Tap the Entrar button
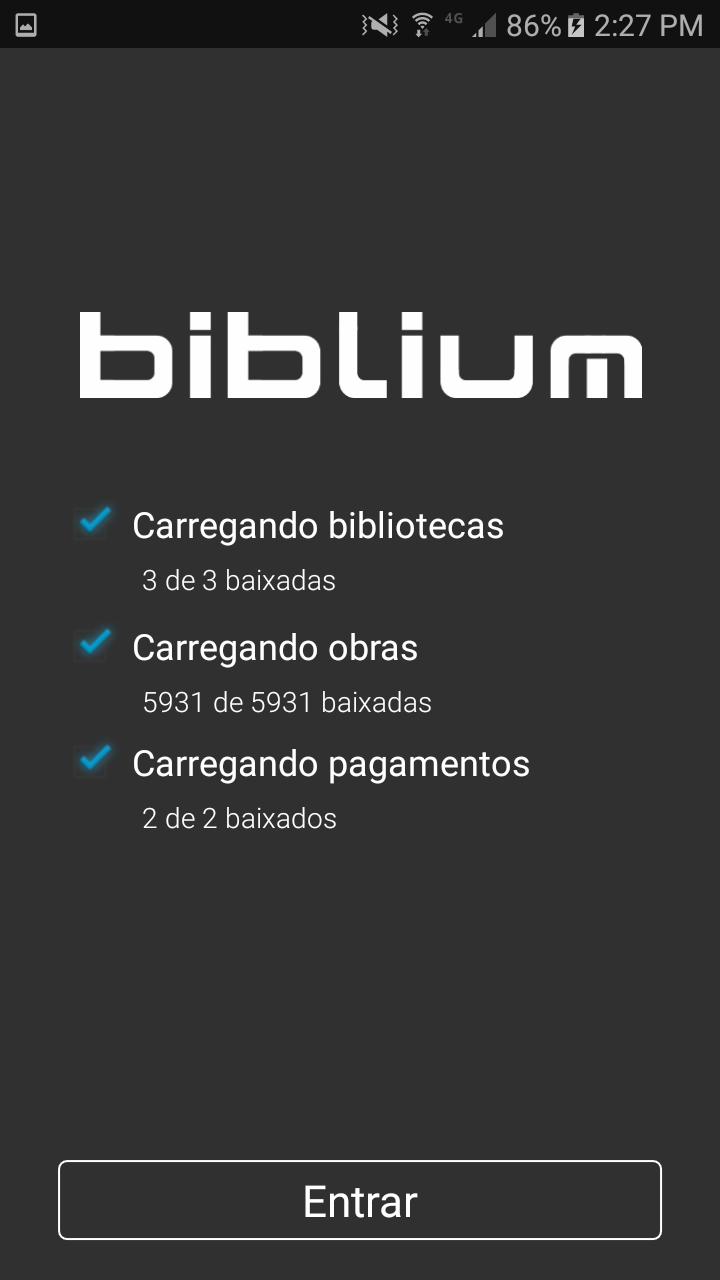 (360, 1200)
